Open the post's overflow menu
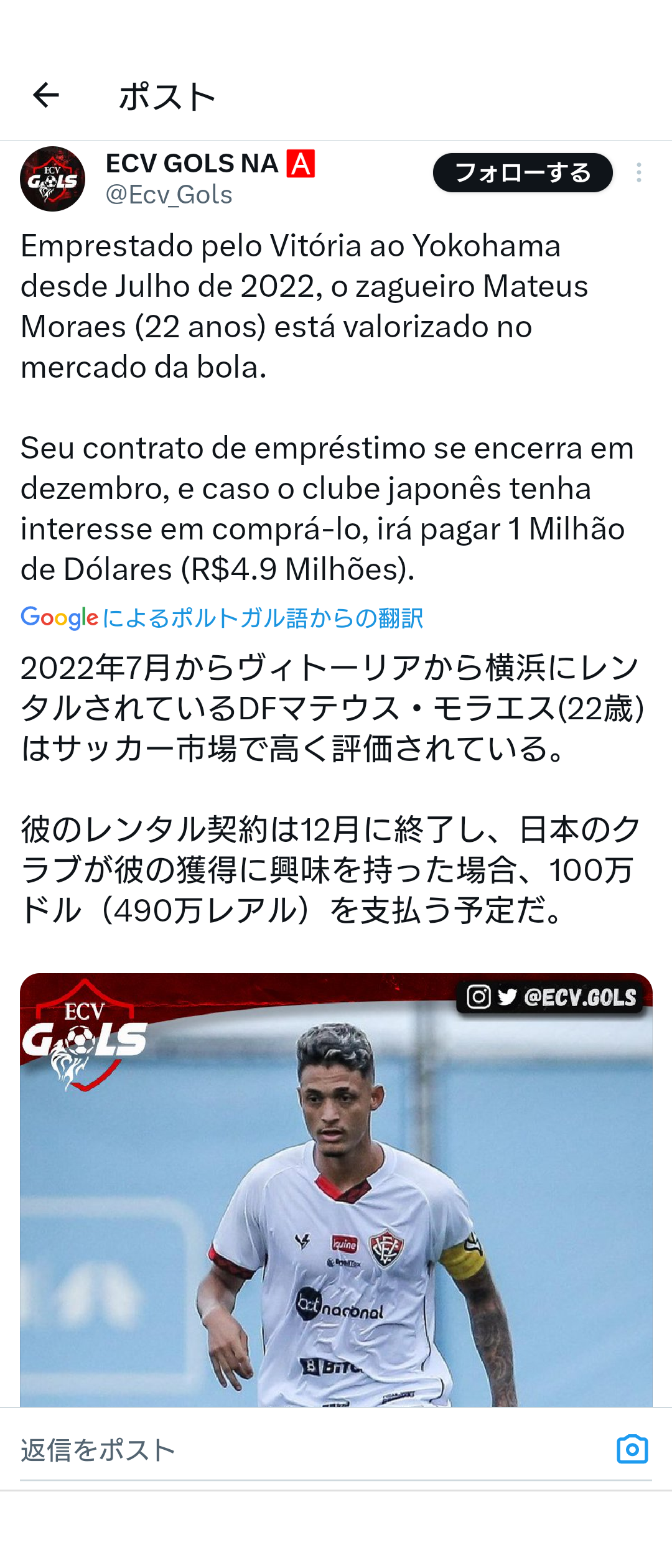 point(638,172)
